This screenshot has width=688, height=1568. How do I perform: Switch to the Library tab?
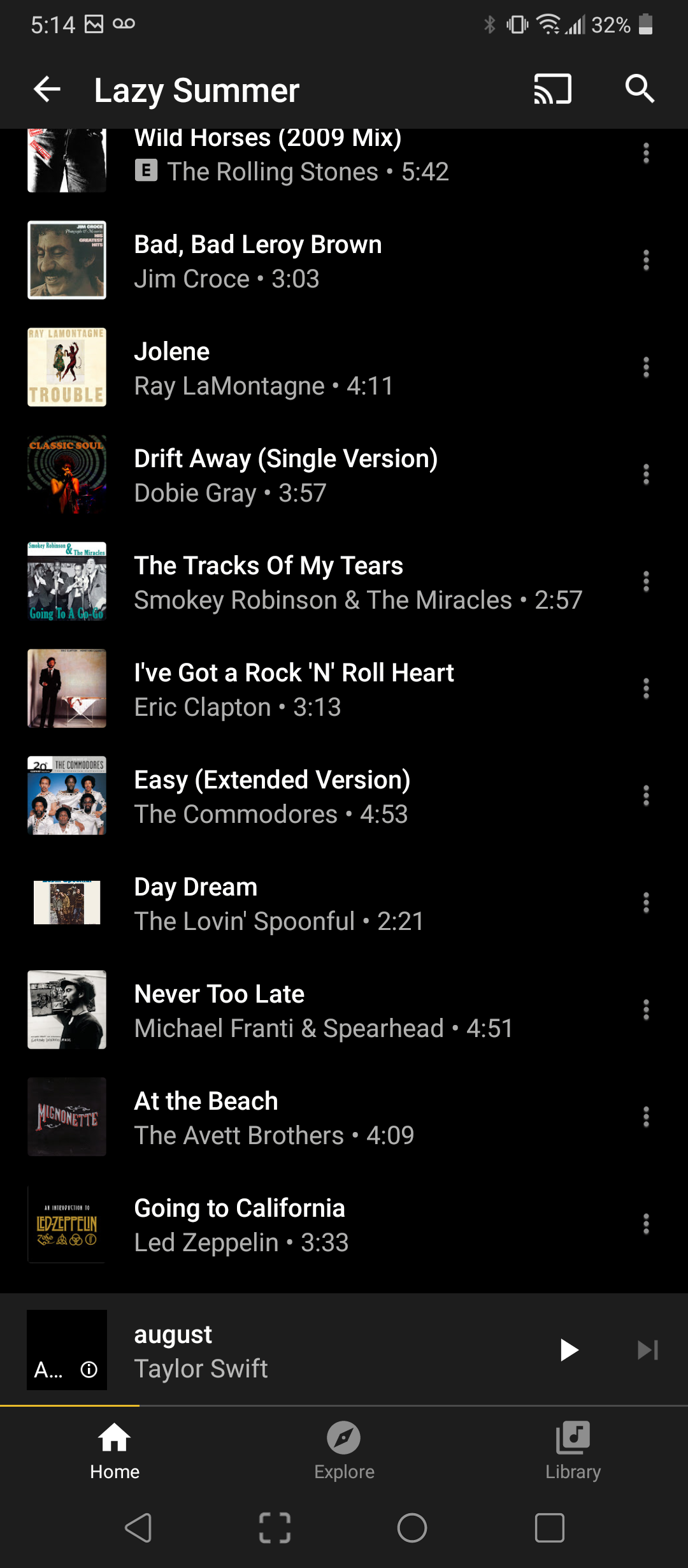coord(573,1450)
